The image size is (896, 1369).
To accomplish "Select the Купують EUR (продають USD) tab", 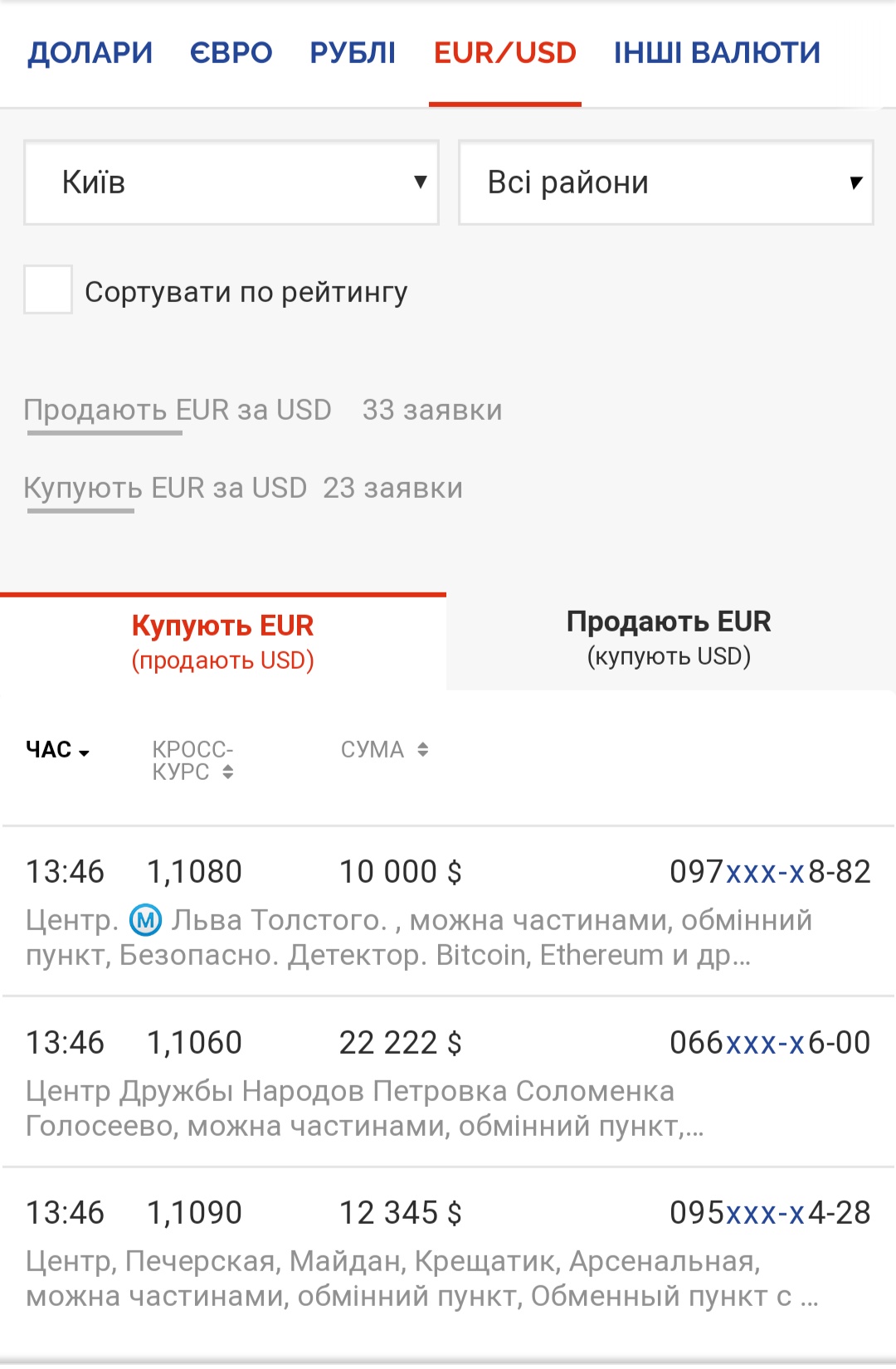I will (222, 642).
